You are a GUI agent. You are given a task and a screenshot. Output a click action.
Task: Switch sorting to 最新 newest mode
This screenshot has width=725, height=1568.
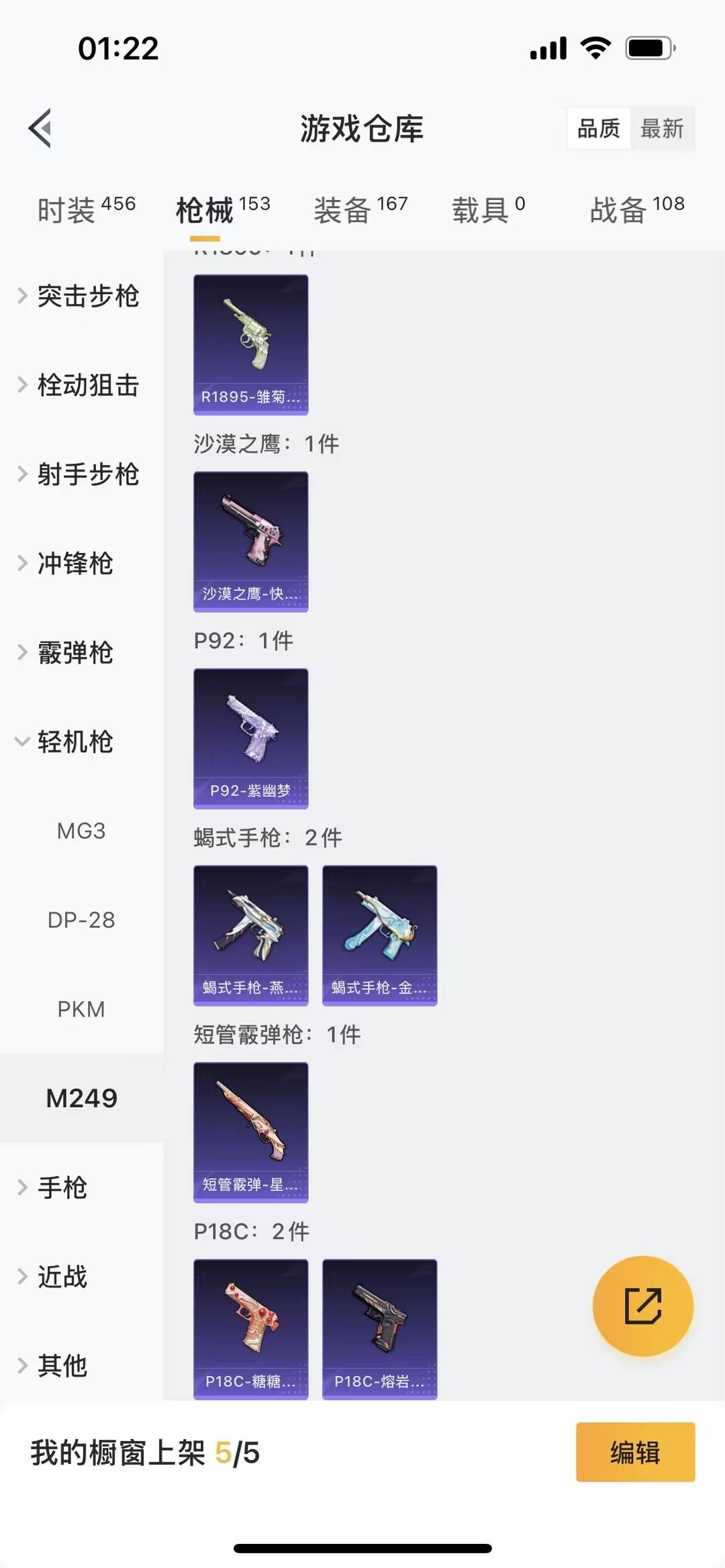point(663,128)
